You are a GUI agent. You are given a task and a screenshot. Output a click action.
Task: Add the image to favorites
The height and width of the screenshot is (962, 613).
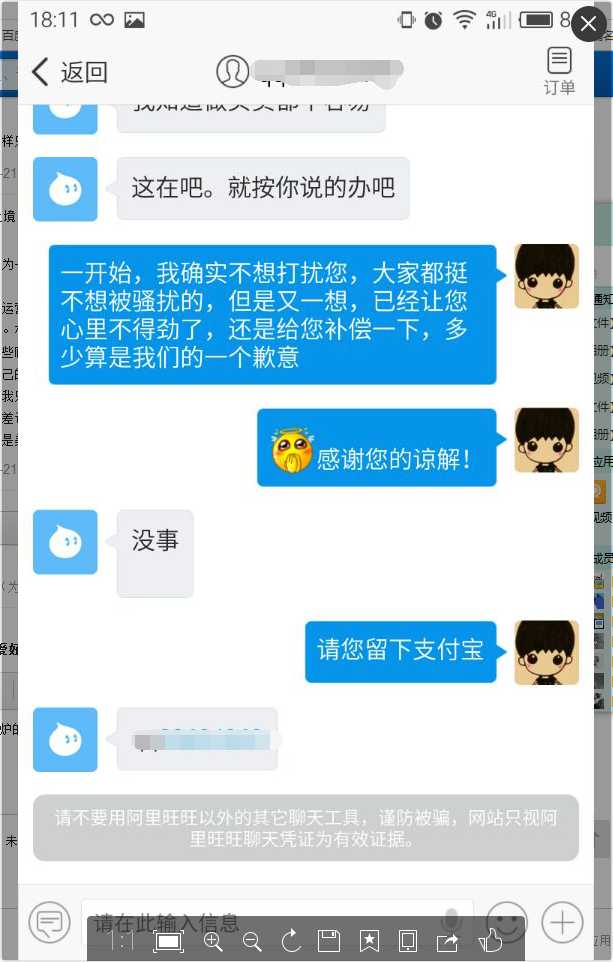(369, 940)
